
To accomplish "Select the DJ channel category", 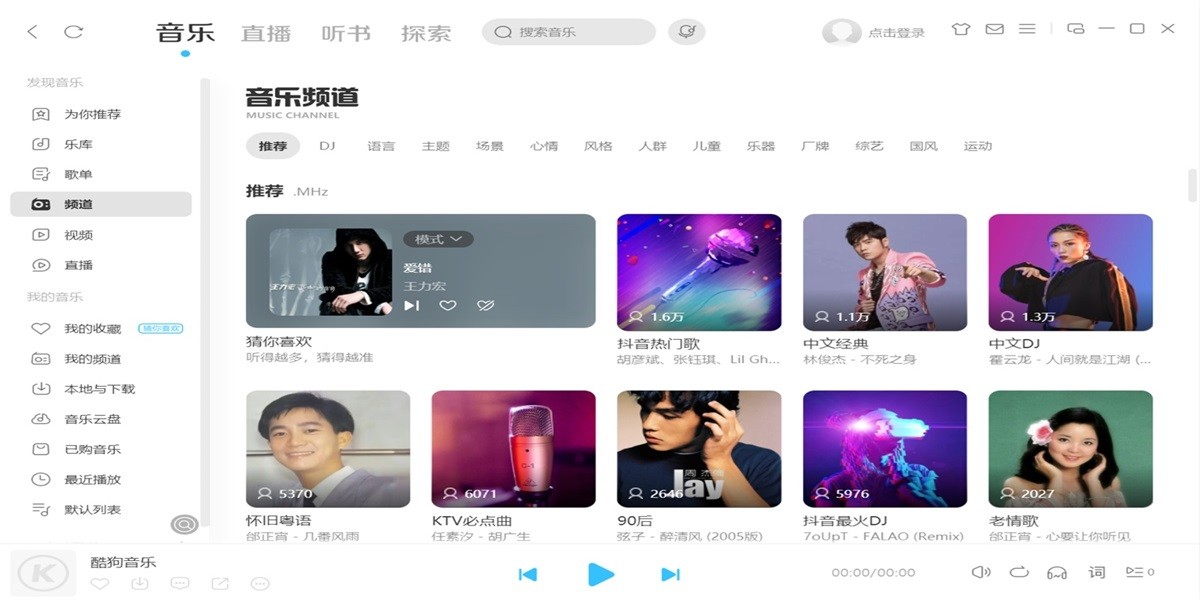I will pos(327,146).
